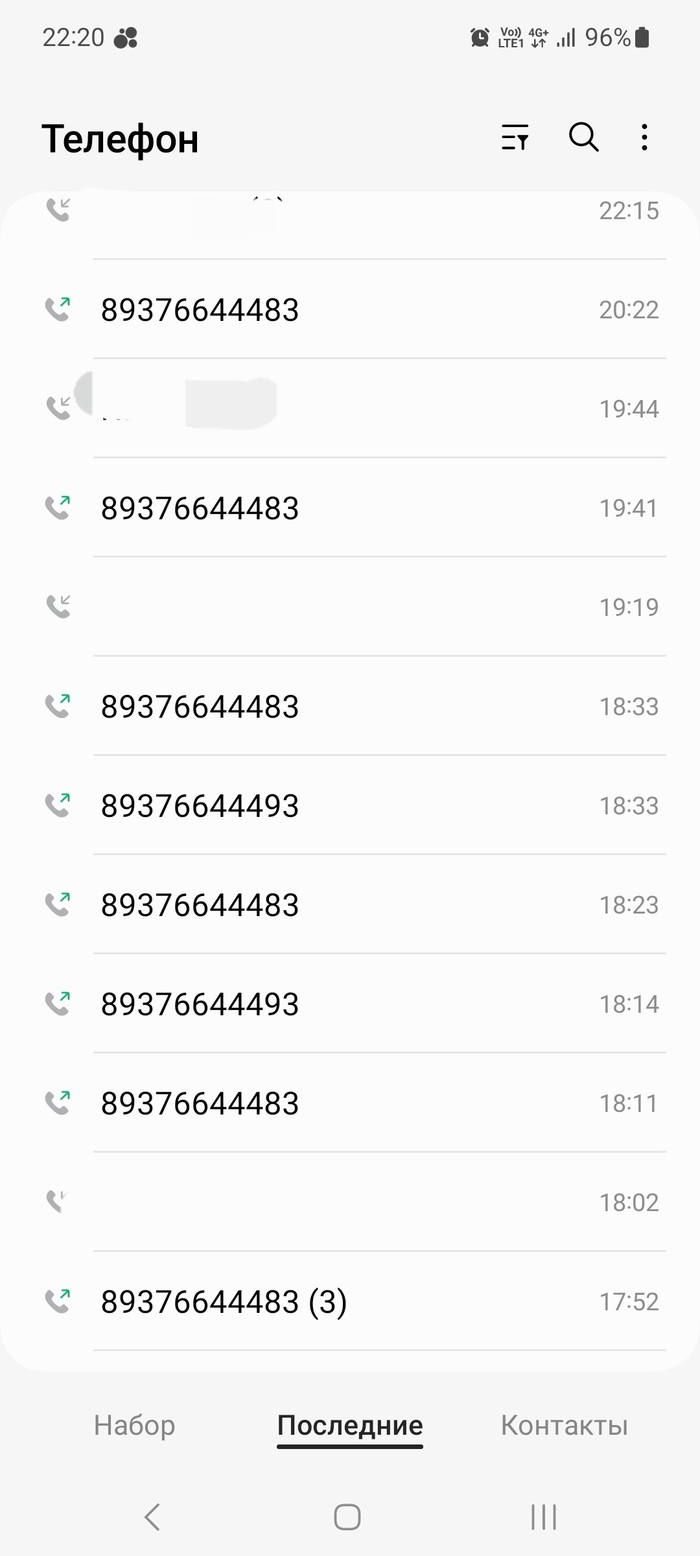Select the 19:41 outgoing call entry
Screen dimensions: 700x1556
[x=350, y=508]
